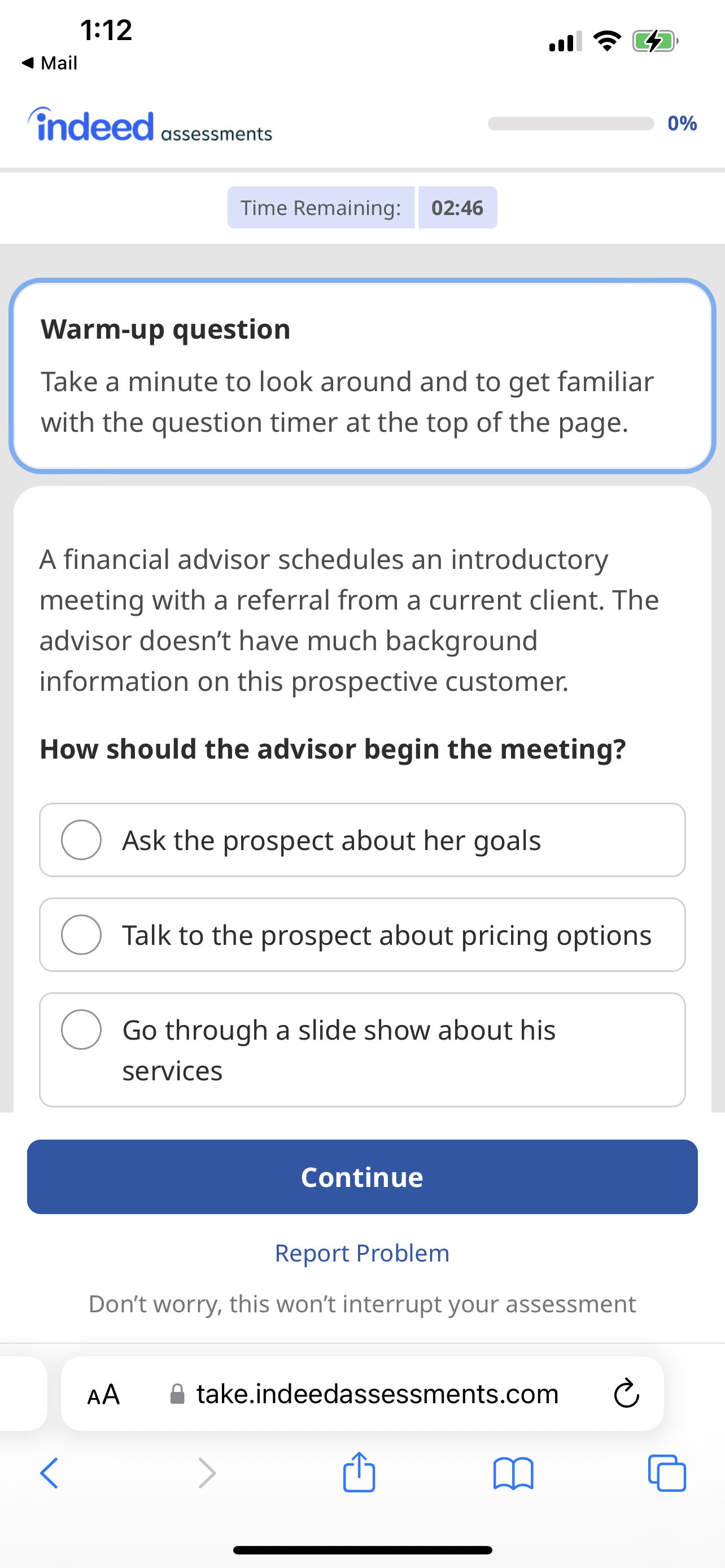Open text size options with the AA icon
The width and height of the screenshot is (725, 1568).
point(103,1394)
